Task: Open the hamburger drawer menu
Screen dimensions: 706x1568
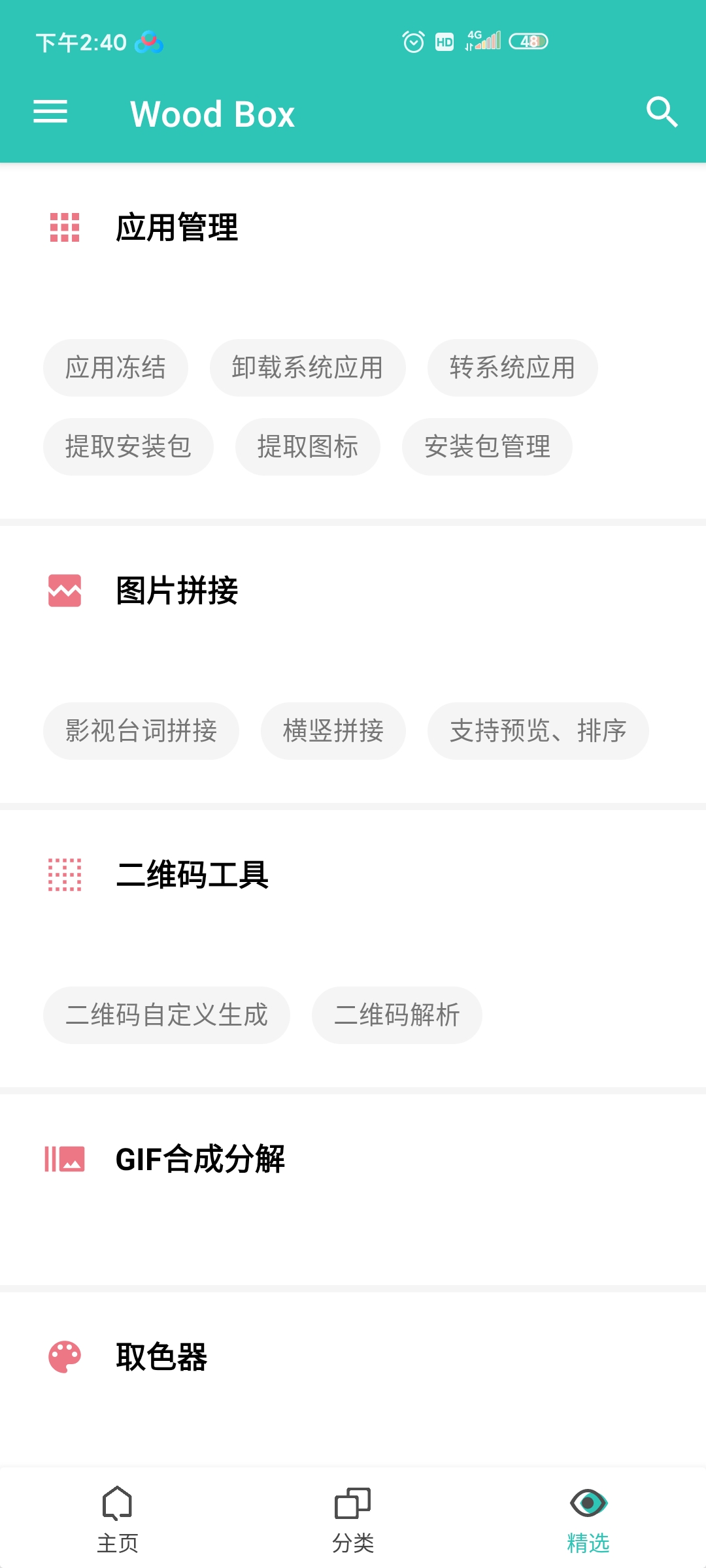Action: point(50,112)
